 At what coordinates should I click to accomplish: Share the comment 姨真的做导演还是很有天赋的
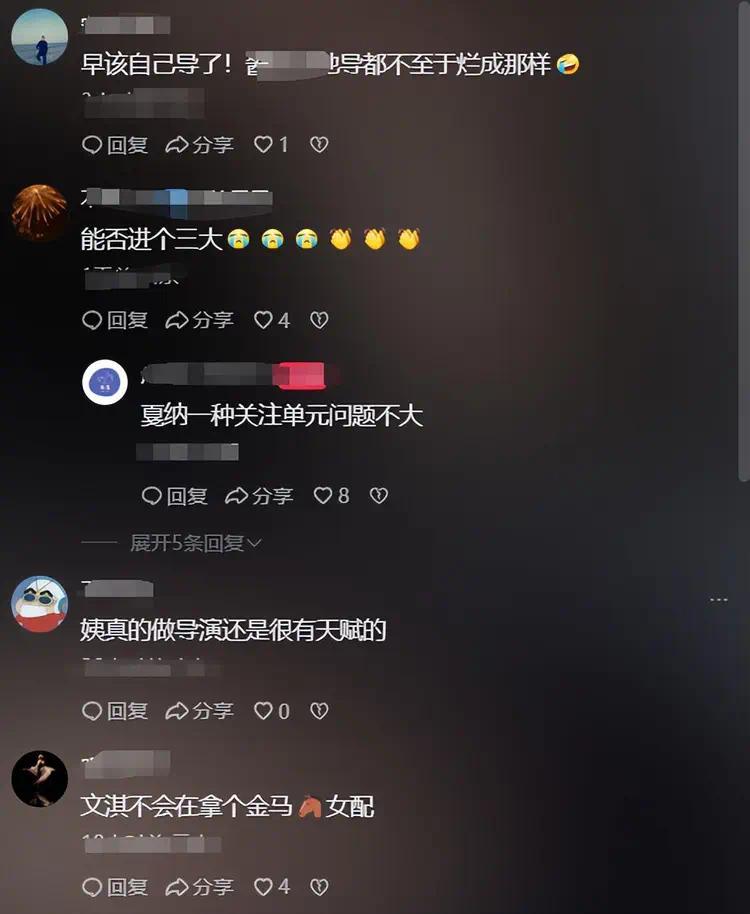click(199, 711)
